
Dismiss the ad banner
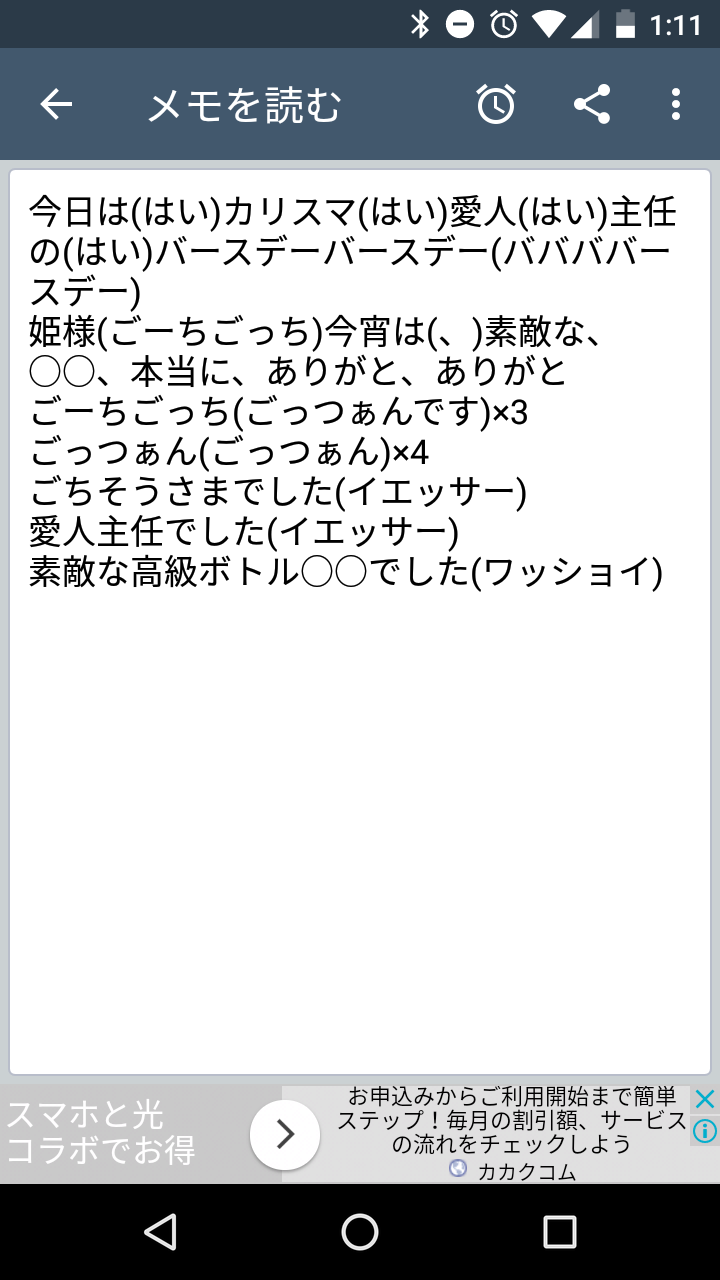coord(705,1099)
